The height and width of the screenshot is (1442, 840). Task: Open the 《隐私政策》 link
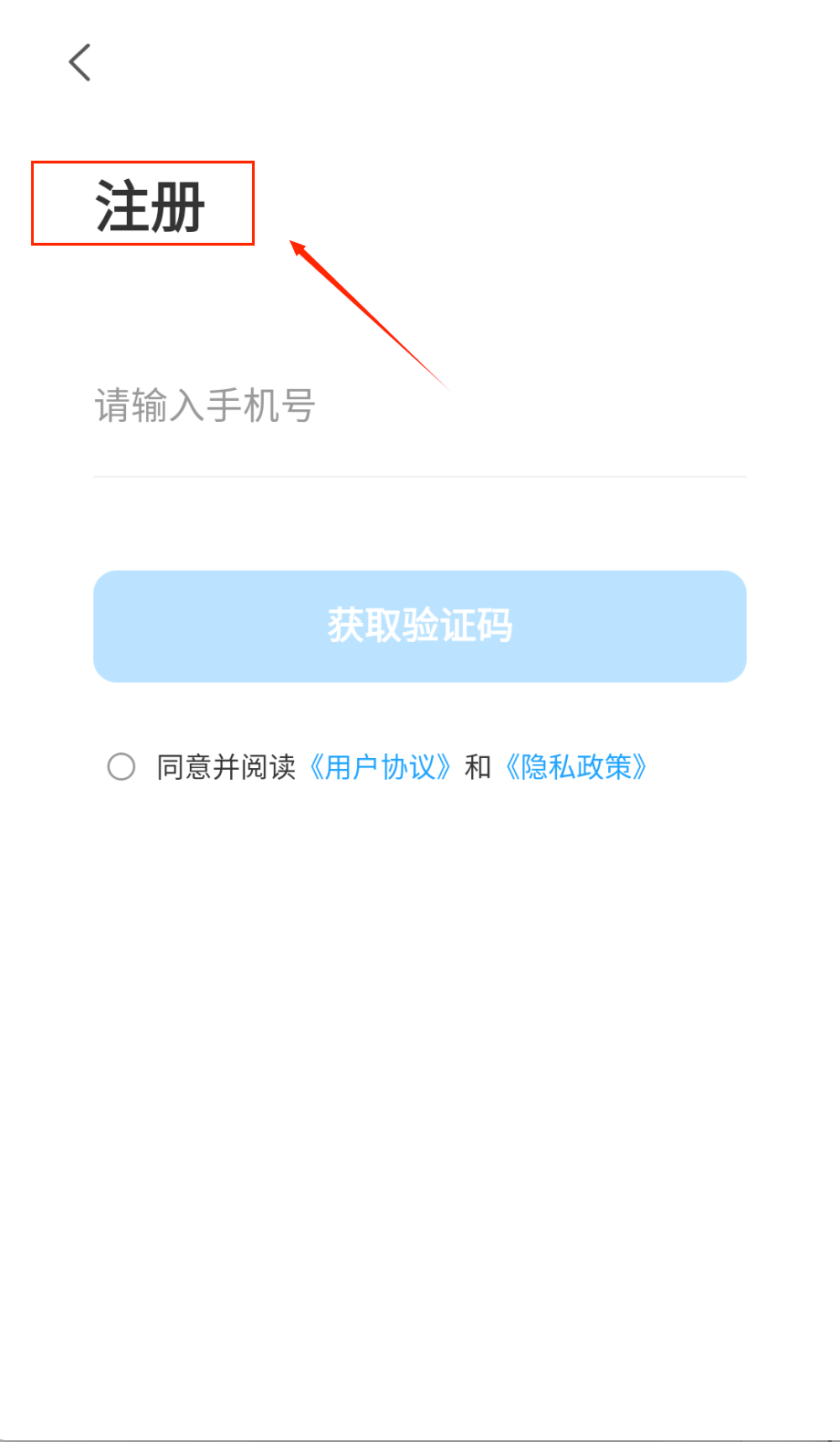[576, 767]
